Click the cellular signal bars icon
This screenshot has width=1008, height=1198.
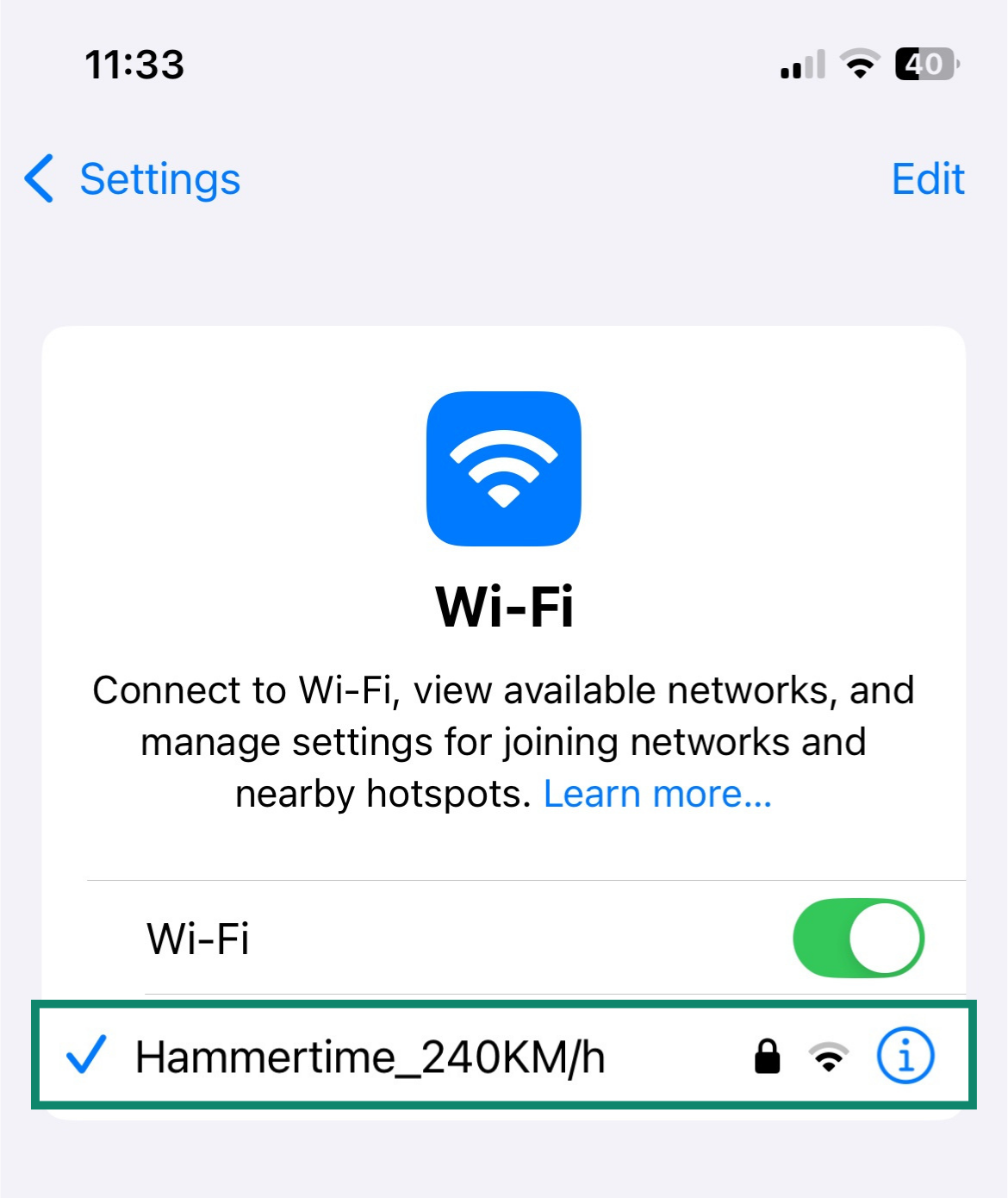(x=801, y=63)
